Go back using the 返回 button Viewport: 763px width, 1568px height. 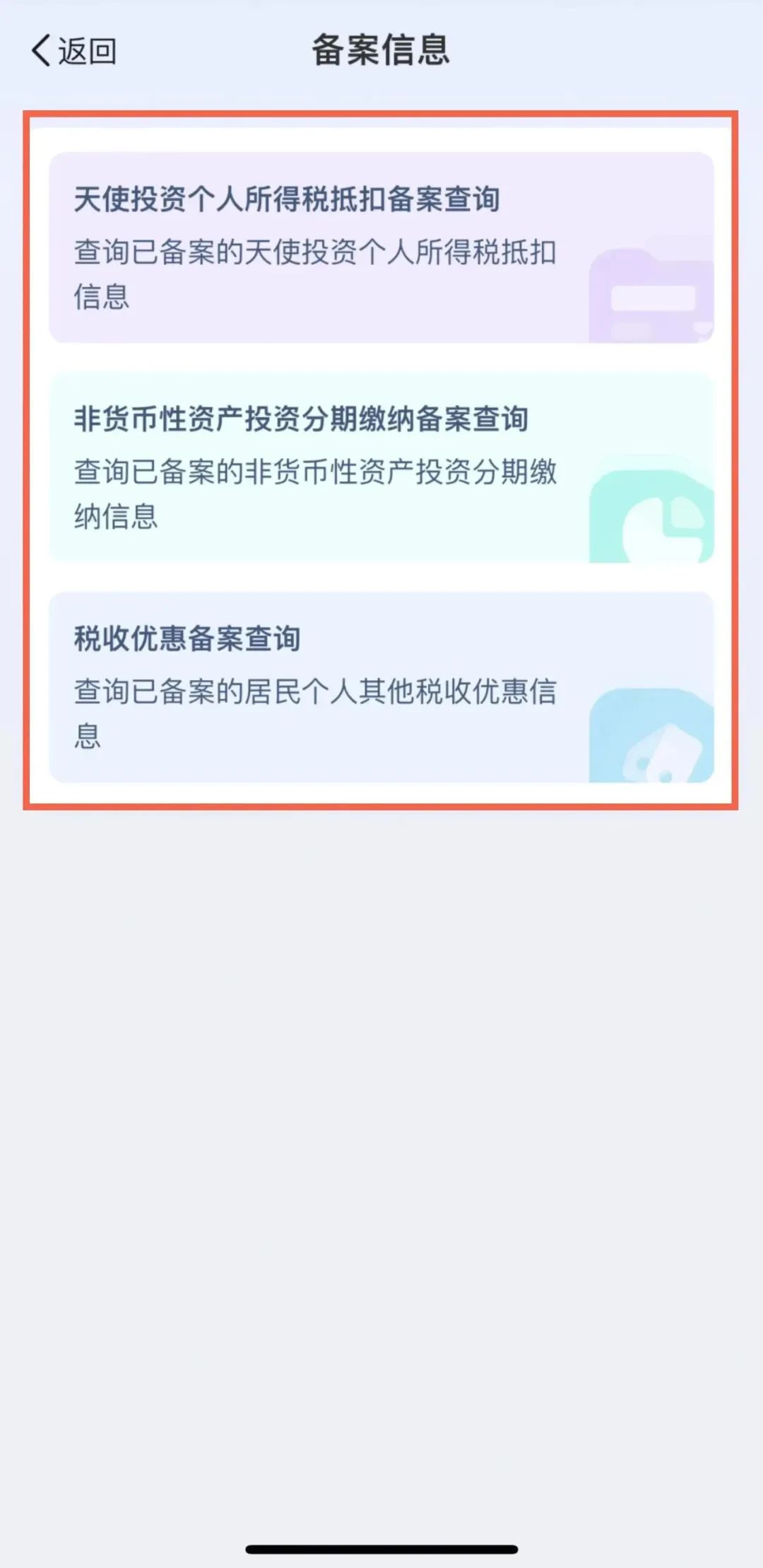pos(73,51)
